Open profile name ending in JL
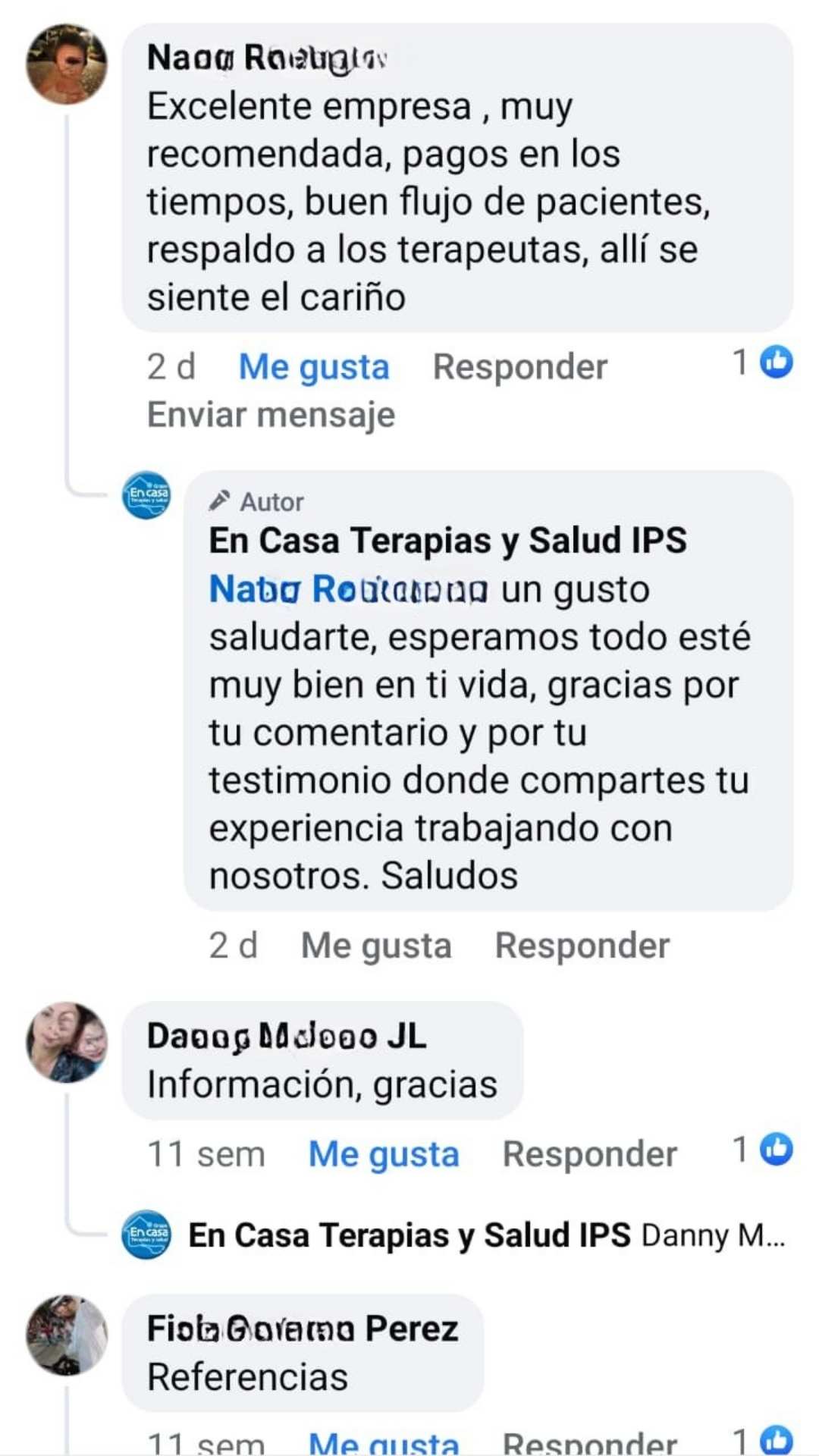 [287, 1037]
